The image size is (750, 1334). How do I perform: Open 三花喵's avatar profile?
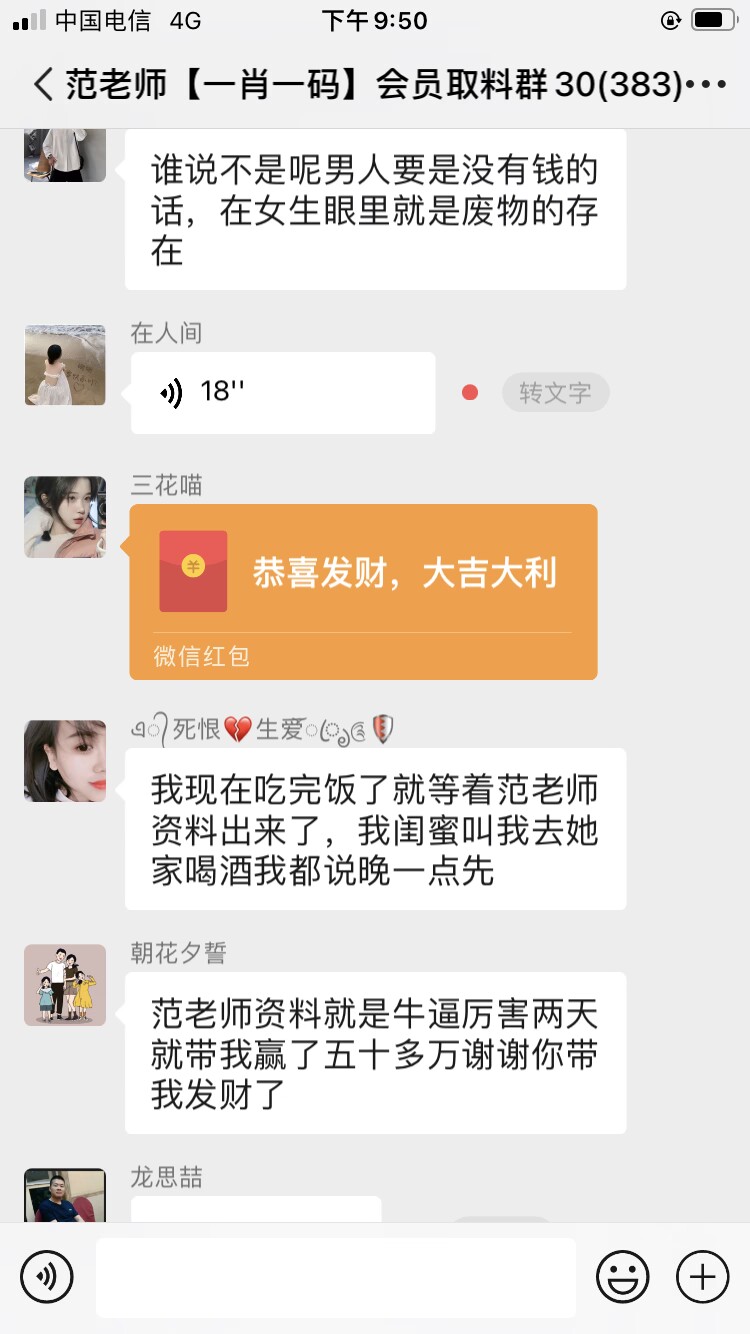pyautogui.click(x=65, y=517)
